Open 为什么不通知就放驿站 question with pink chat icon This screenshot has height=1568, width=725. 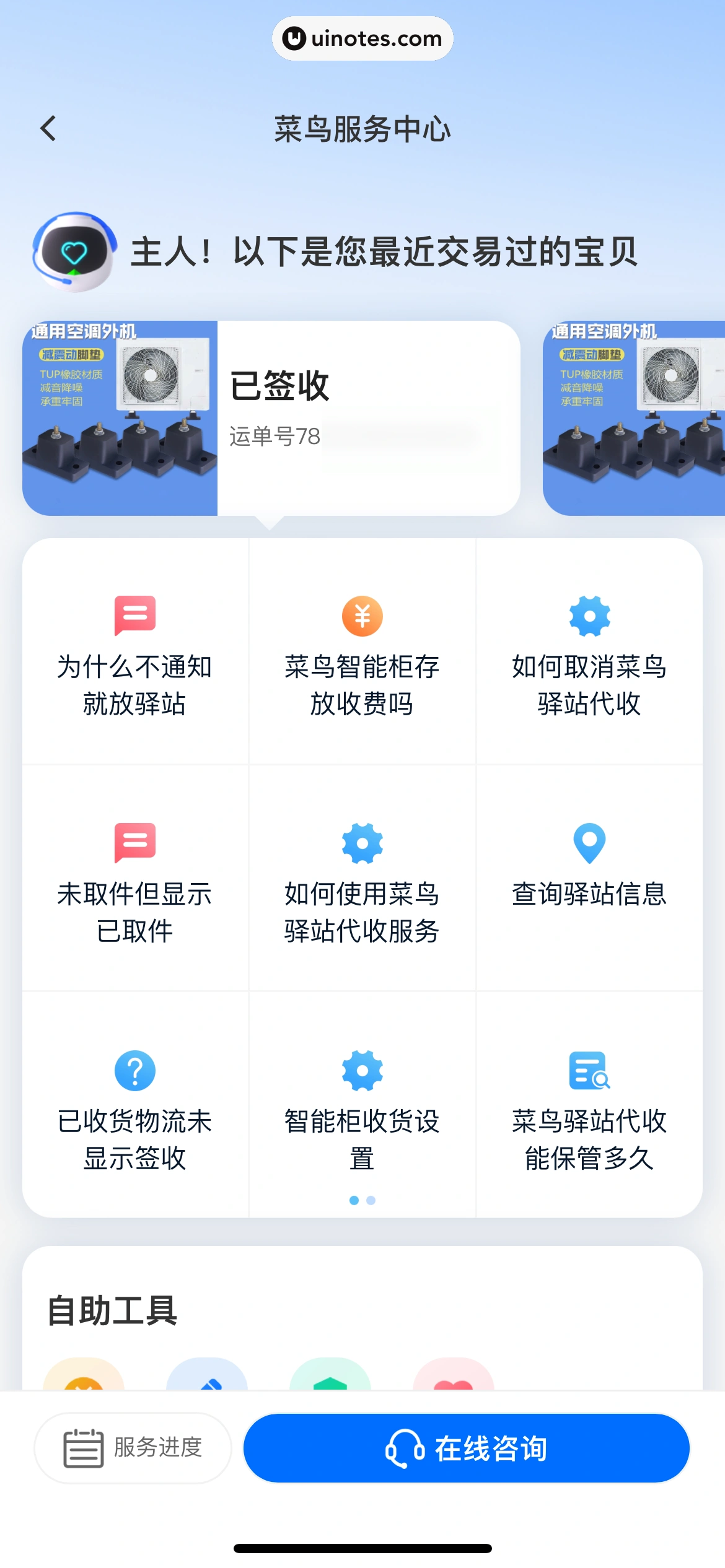134,615
